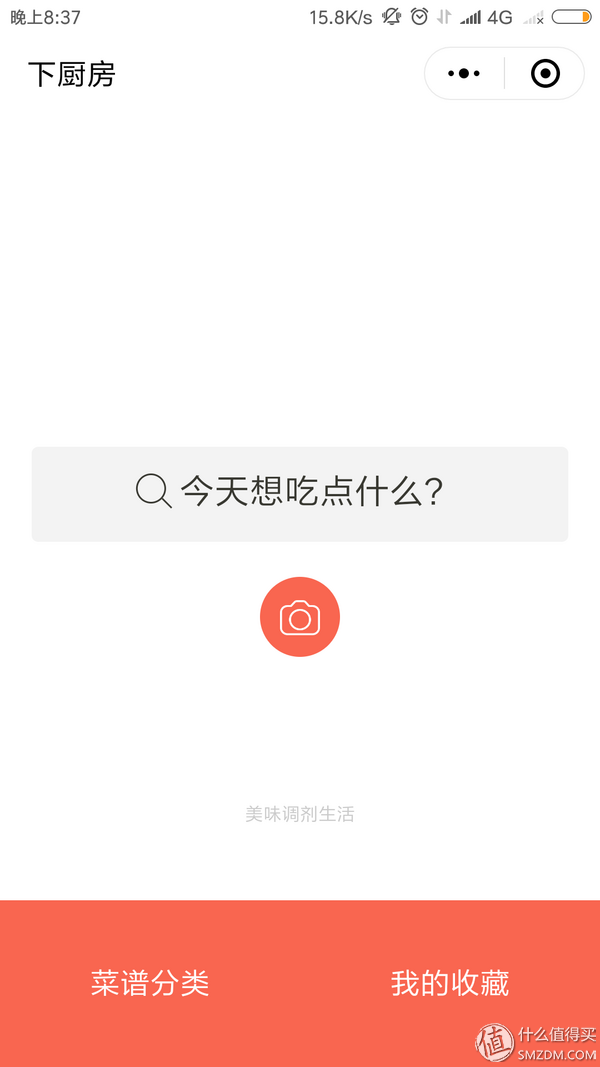Viewport: 600px width, 1067px height.
Task: Open the camera to identify food
Action: (x=300, y=617)
